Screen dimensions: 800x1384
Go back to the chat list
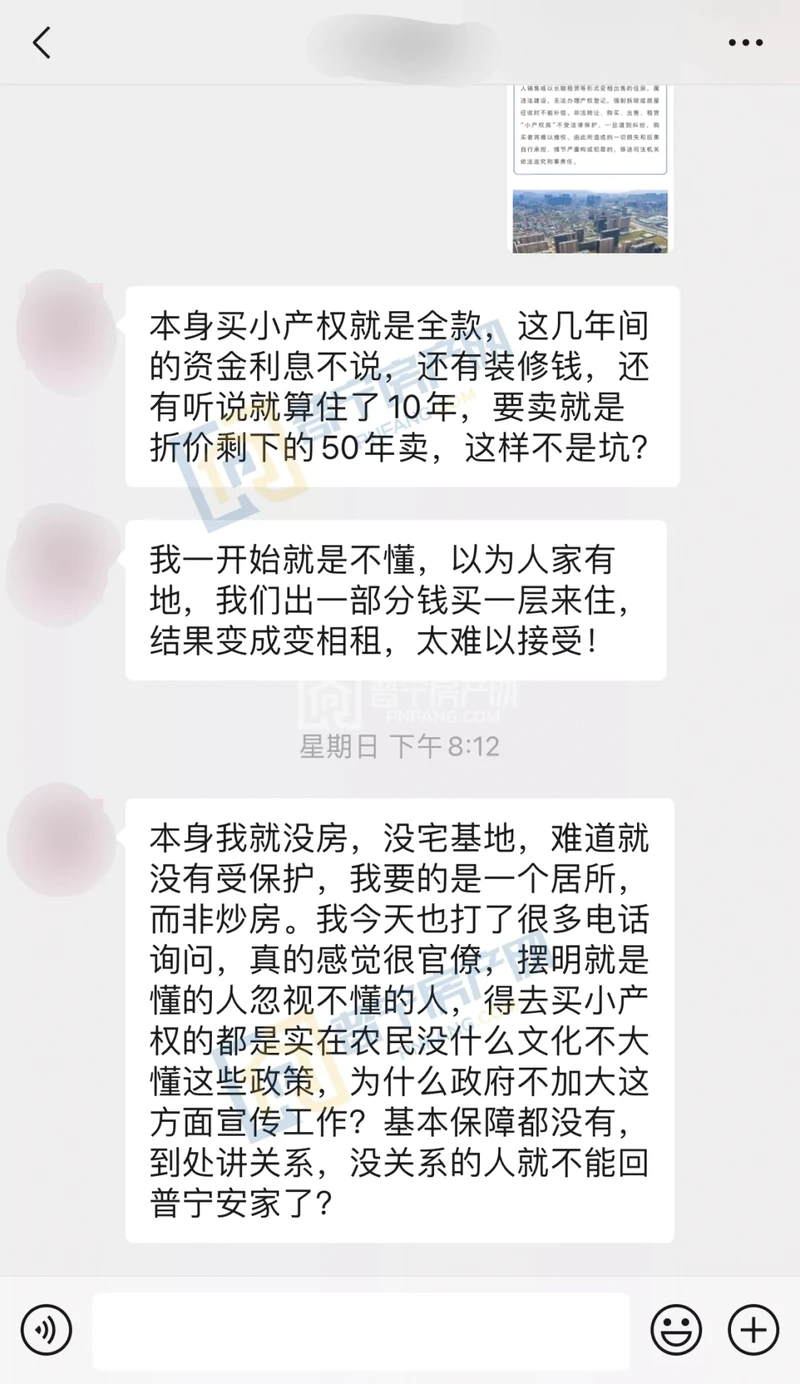pos(41,43)
